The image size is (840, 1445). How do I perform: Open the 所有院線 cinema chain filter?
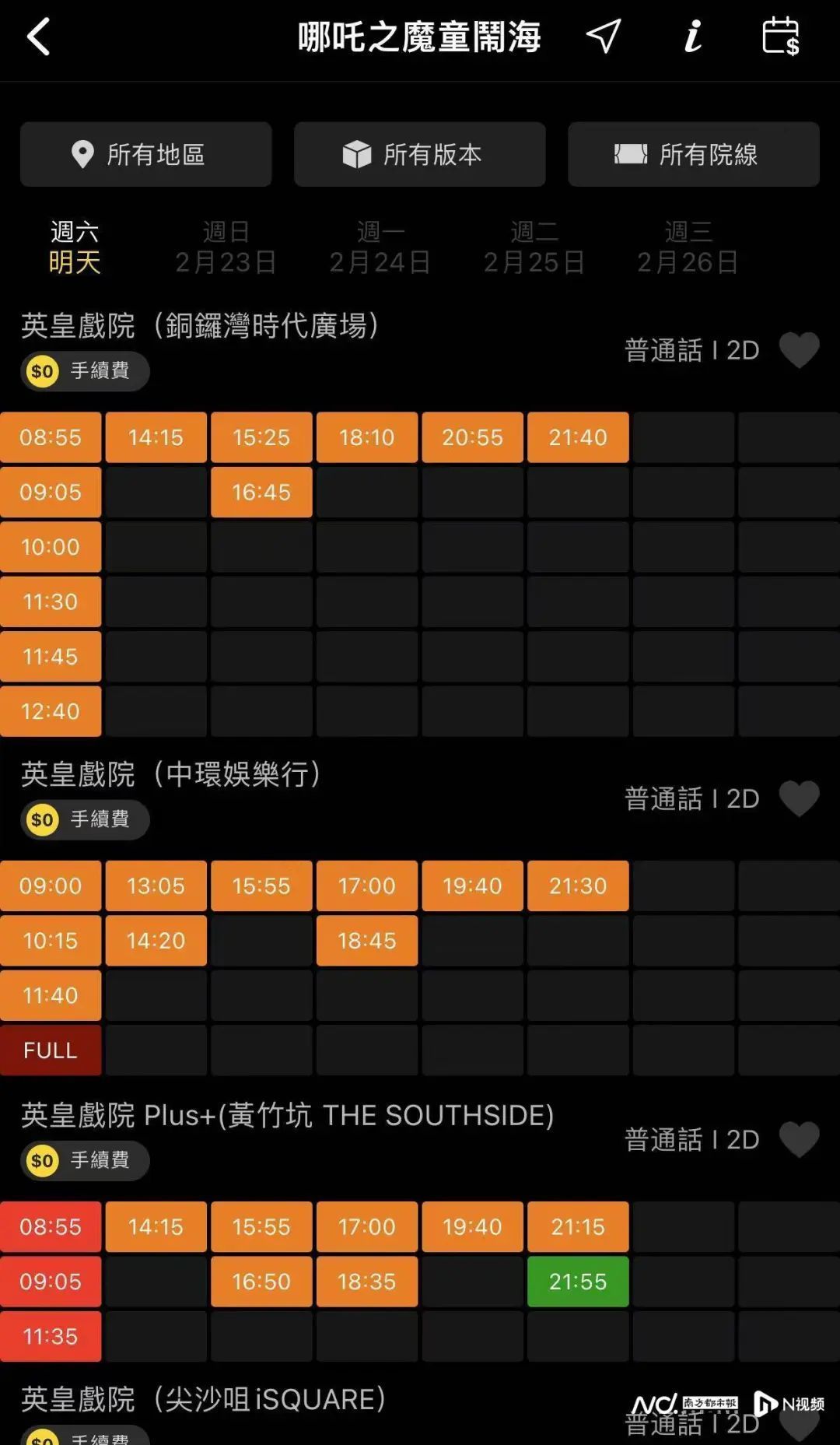(693, 154)
